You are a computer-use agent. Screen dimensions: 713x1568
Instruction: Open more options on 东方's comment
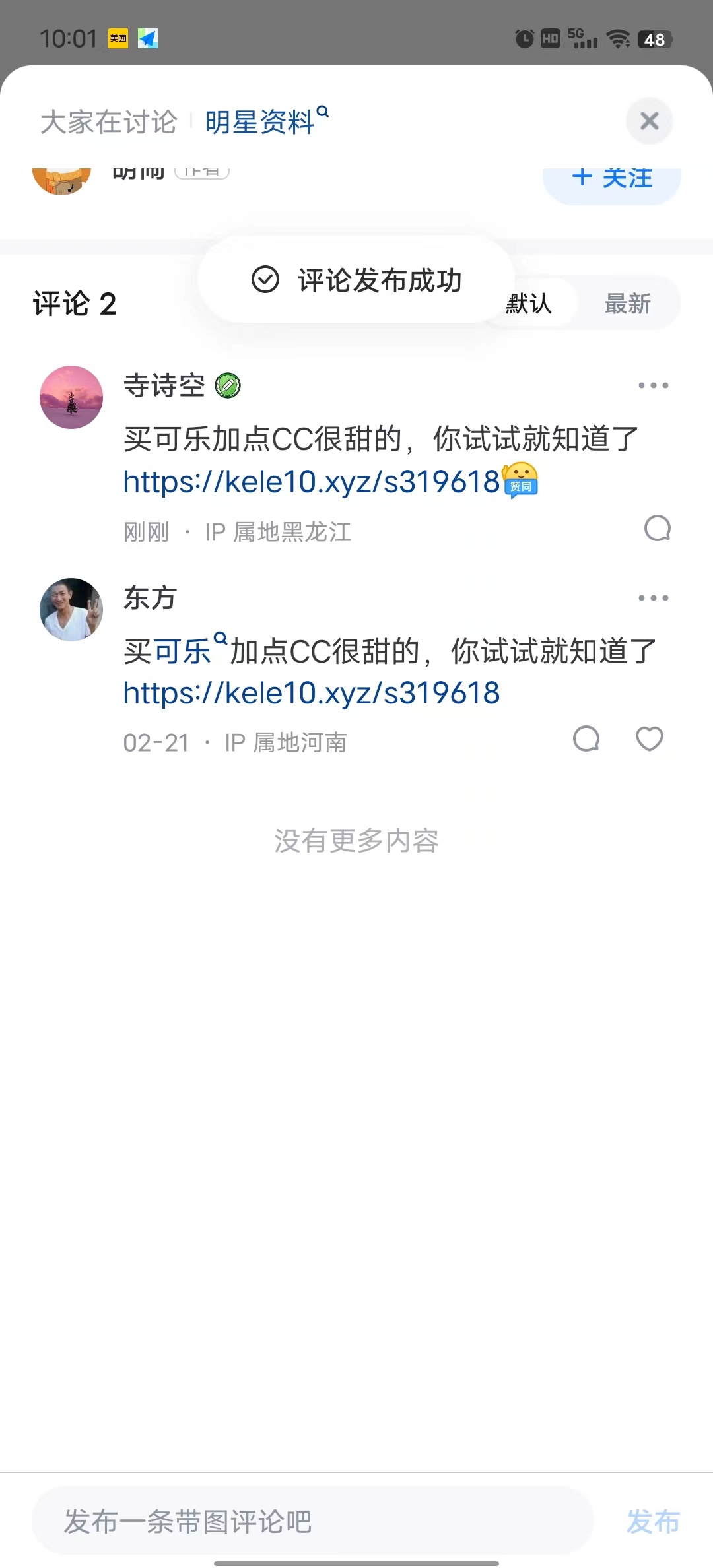pos(653,597)
